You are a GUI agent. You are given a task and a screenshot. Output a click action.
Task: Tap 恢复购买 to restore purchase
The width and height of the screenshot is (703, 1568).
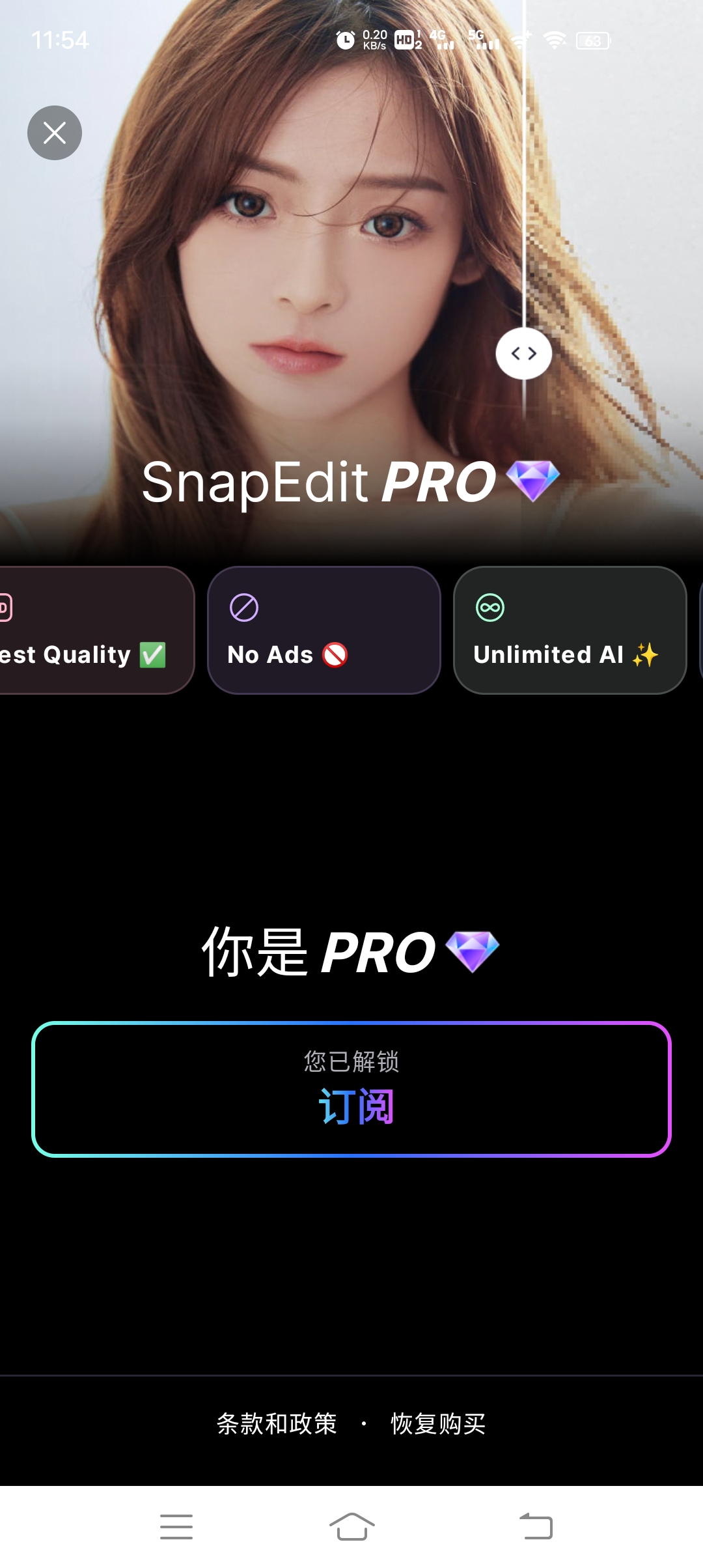(x=438, y=1424)
